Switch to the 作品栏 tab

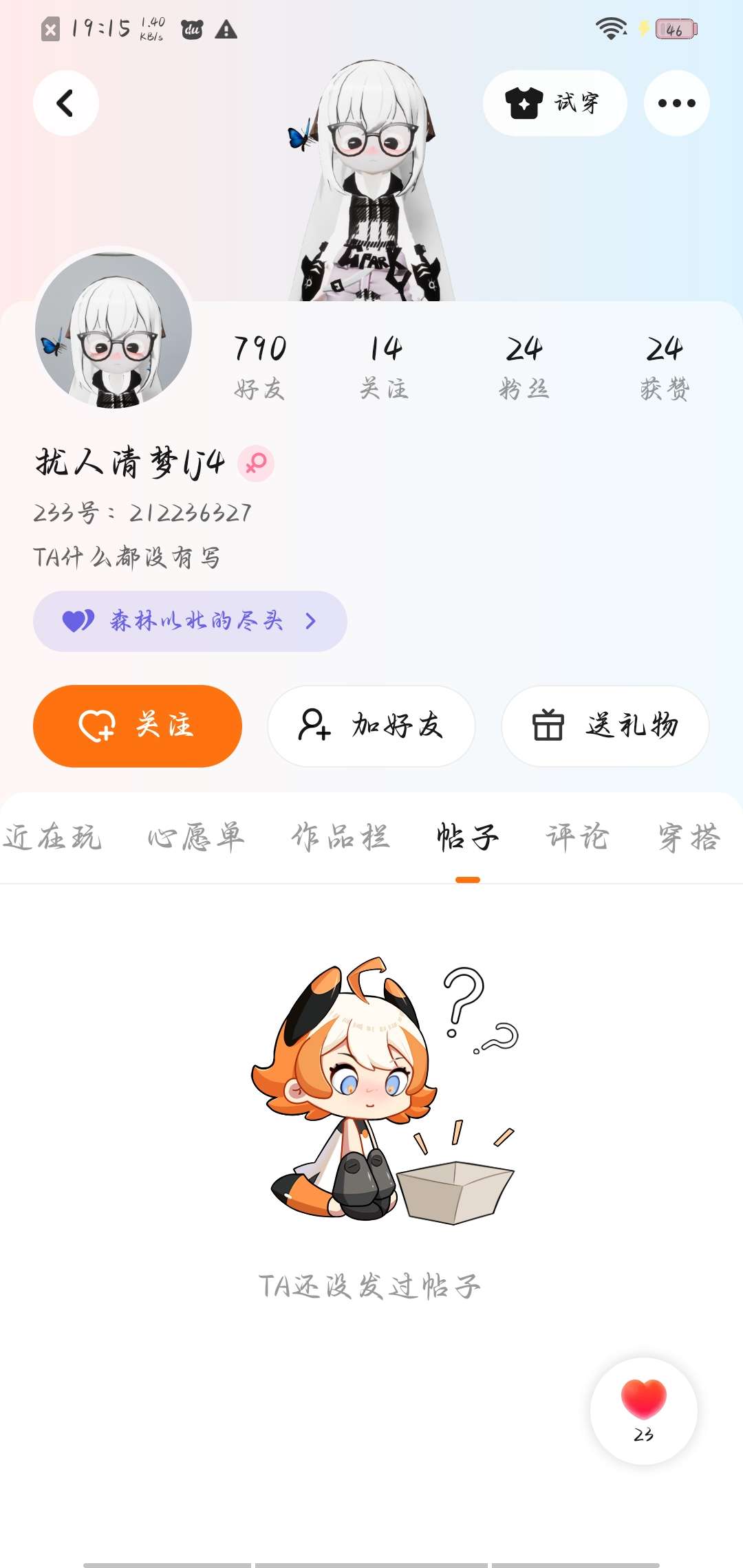341,837
